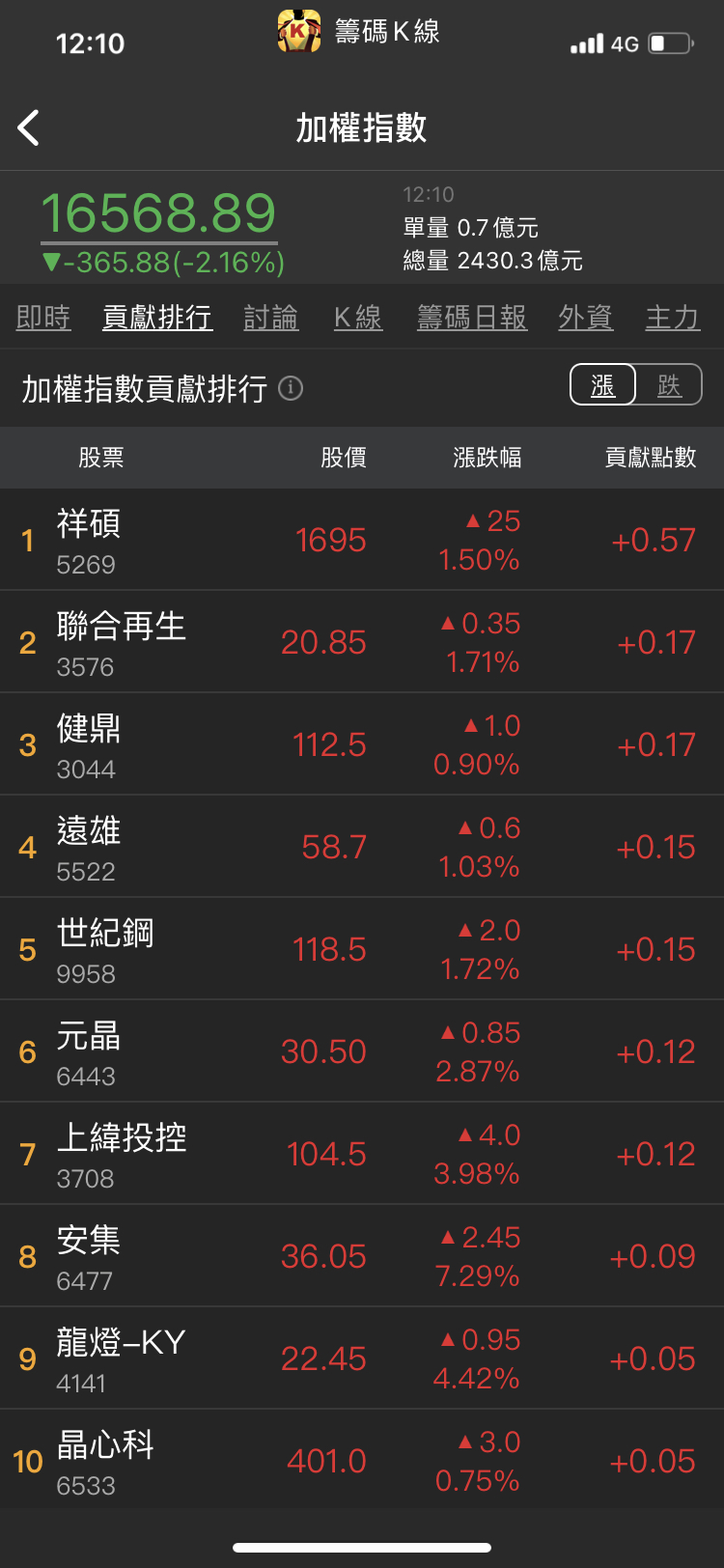Open the 籌碼日報 tab
This screenshot has height=1568, width=724.
471,318
